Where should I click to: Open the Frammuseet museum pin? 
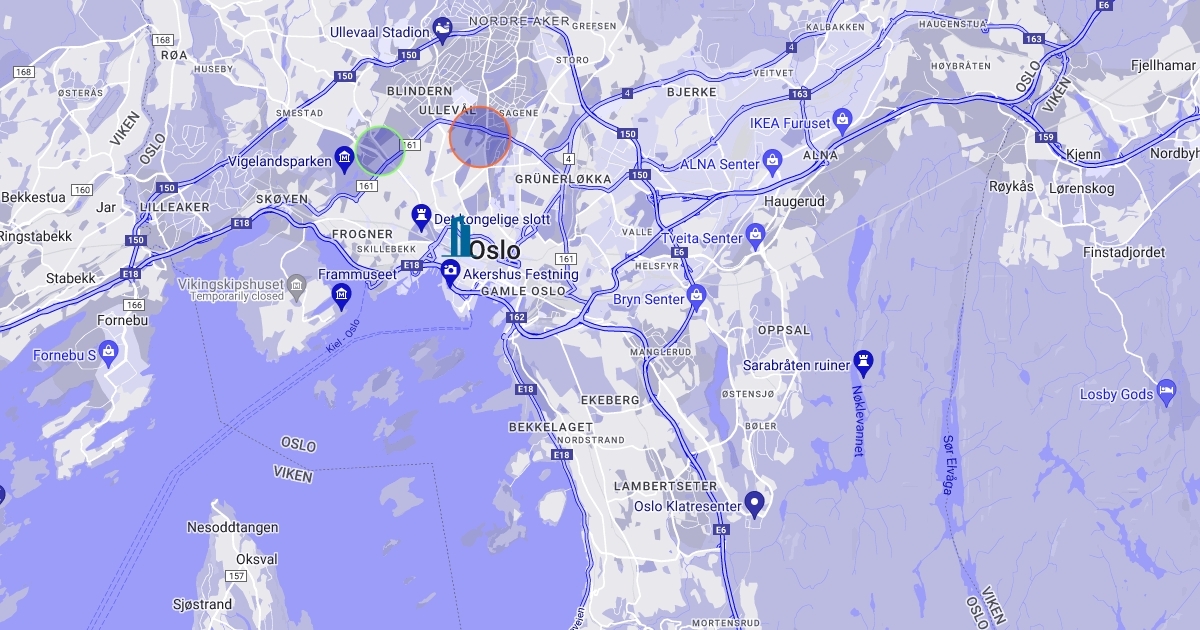click(x=342, y=295)
